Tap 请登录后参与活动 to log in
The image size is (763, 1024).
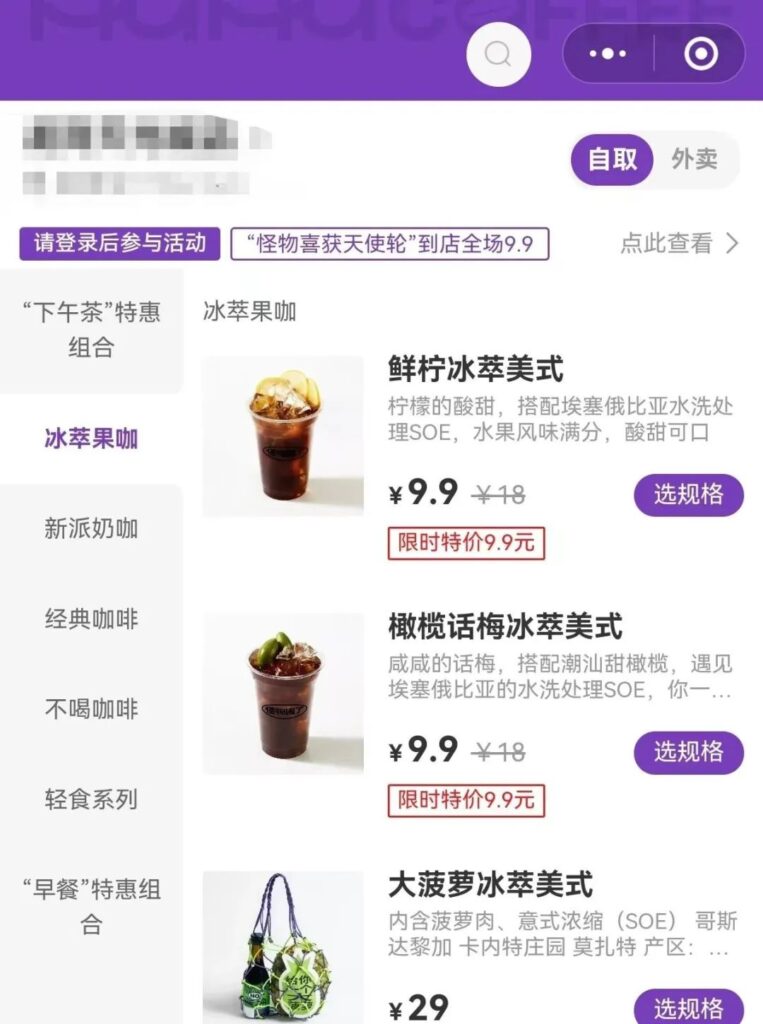click(x=119, y=243)
